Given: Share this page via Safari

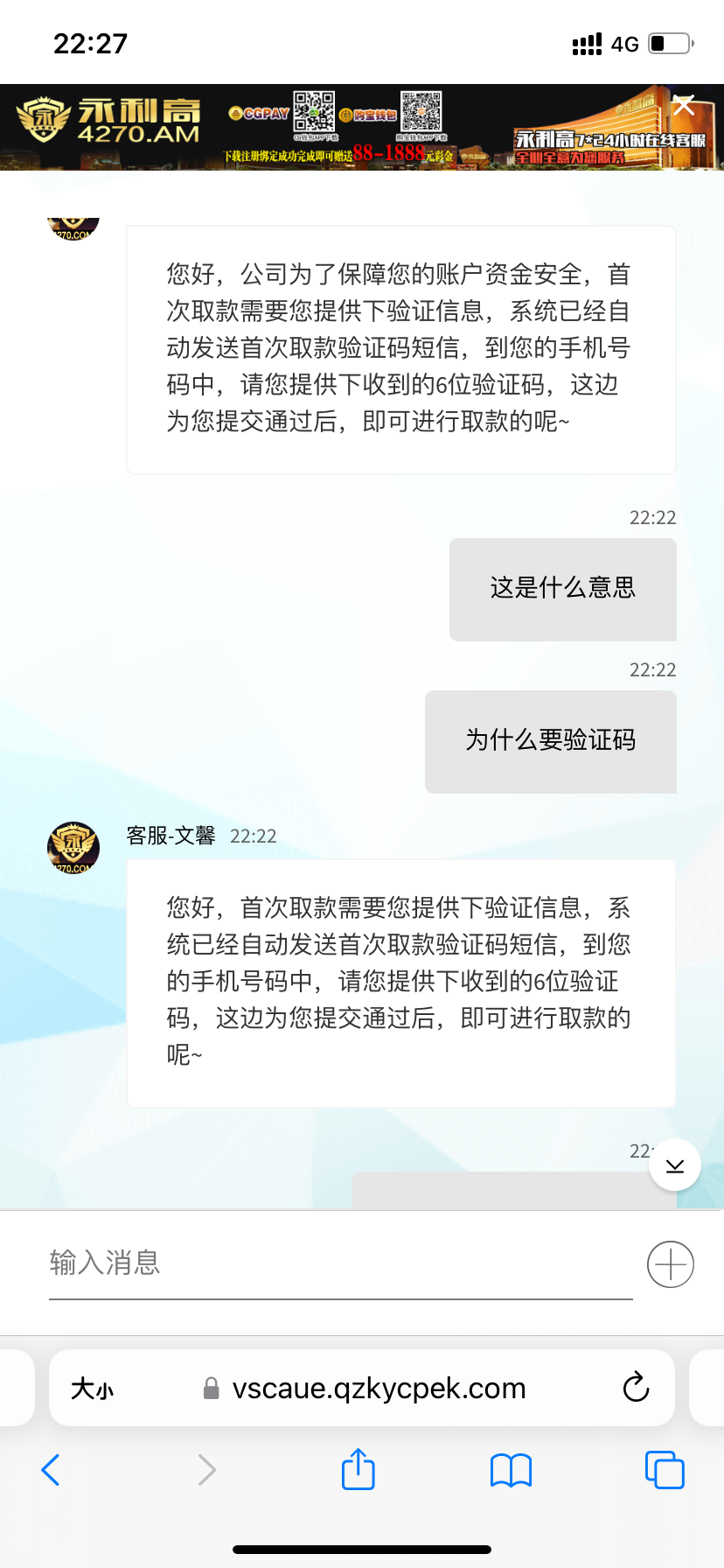Looking at the screenshot, I should (x=358, y=1469).
